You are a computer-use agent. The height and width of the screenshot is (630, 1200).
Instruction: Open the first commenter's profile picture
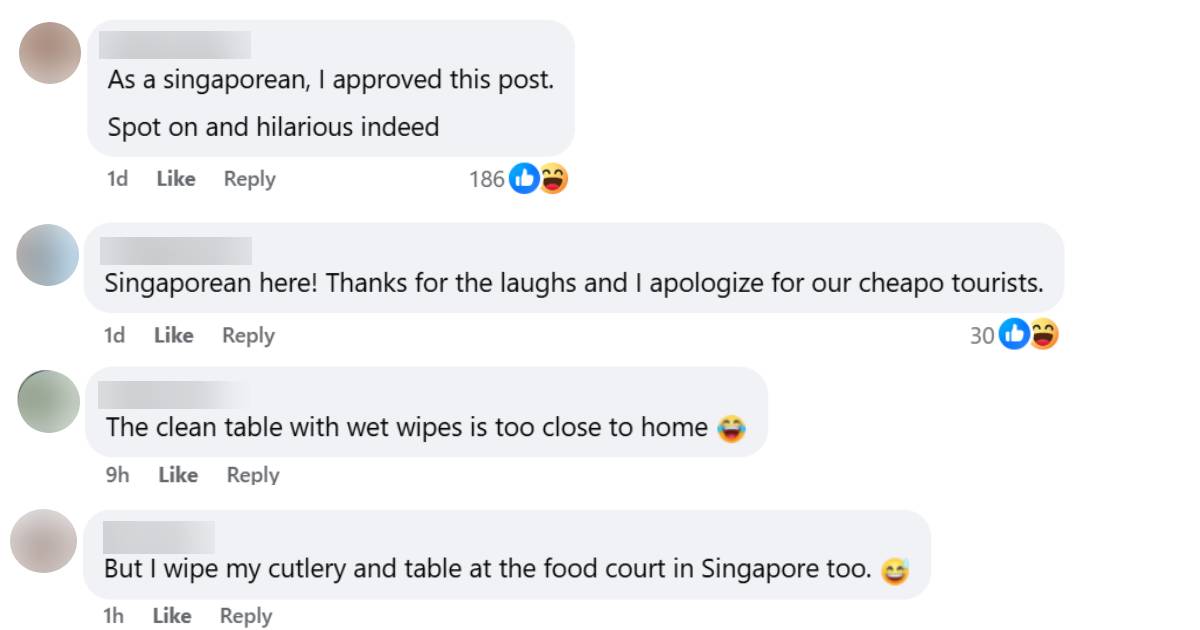tap(50, 53)
